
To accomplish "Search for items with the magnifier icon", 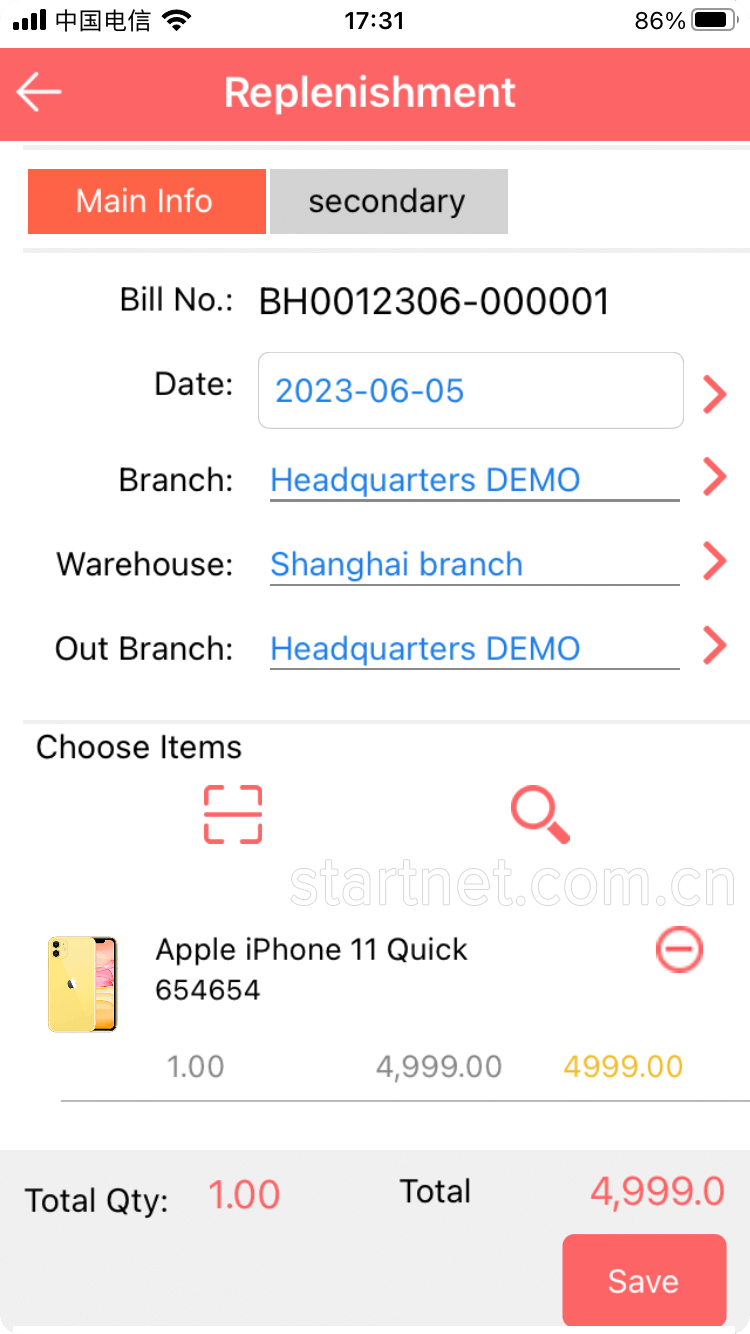I will (540, 814).
